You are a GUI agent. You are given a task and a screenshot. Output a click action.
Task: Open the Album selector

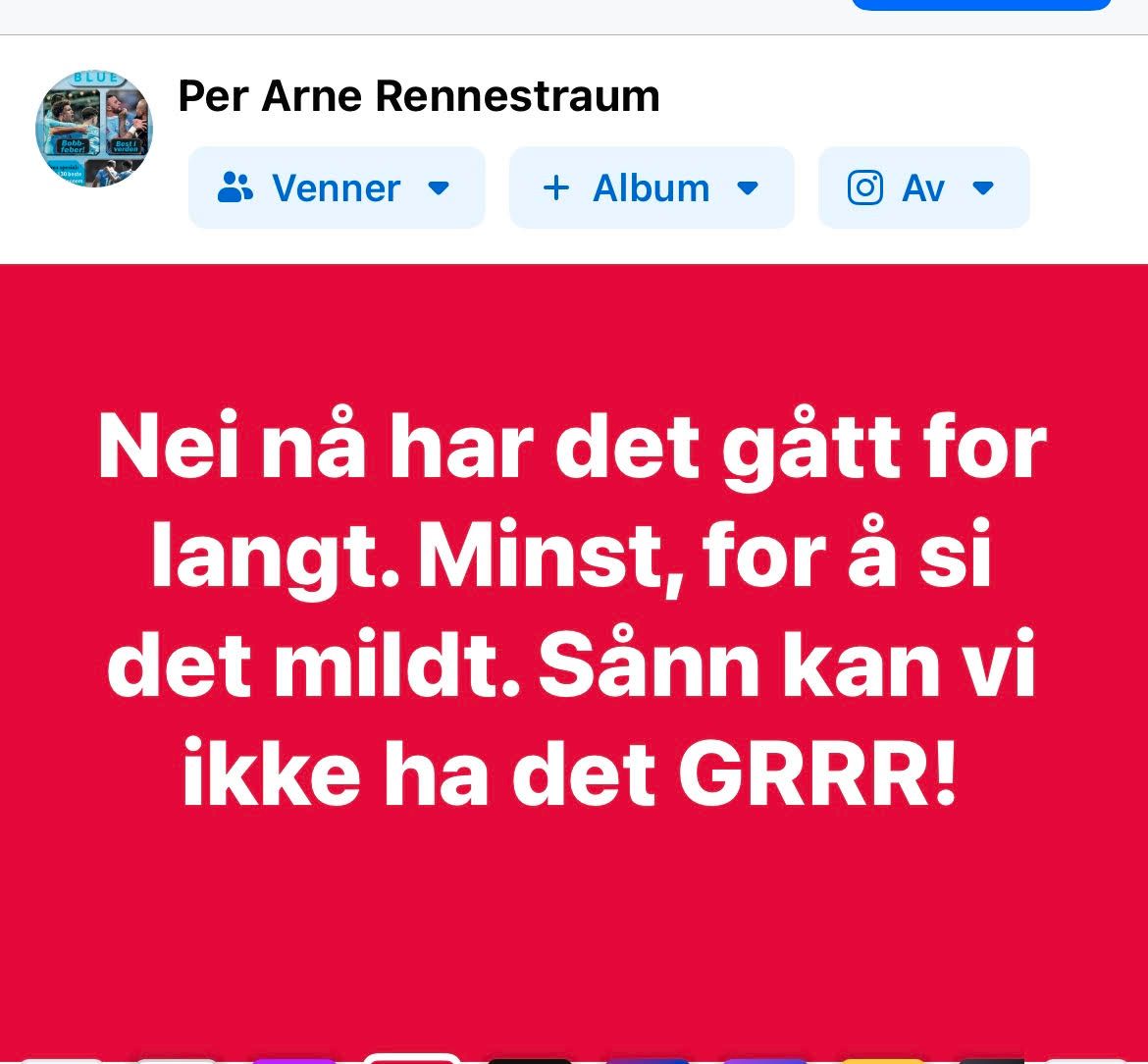coord(651,187)
